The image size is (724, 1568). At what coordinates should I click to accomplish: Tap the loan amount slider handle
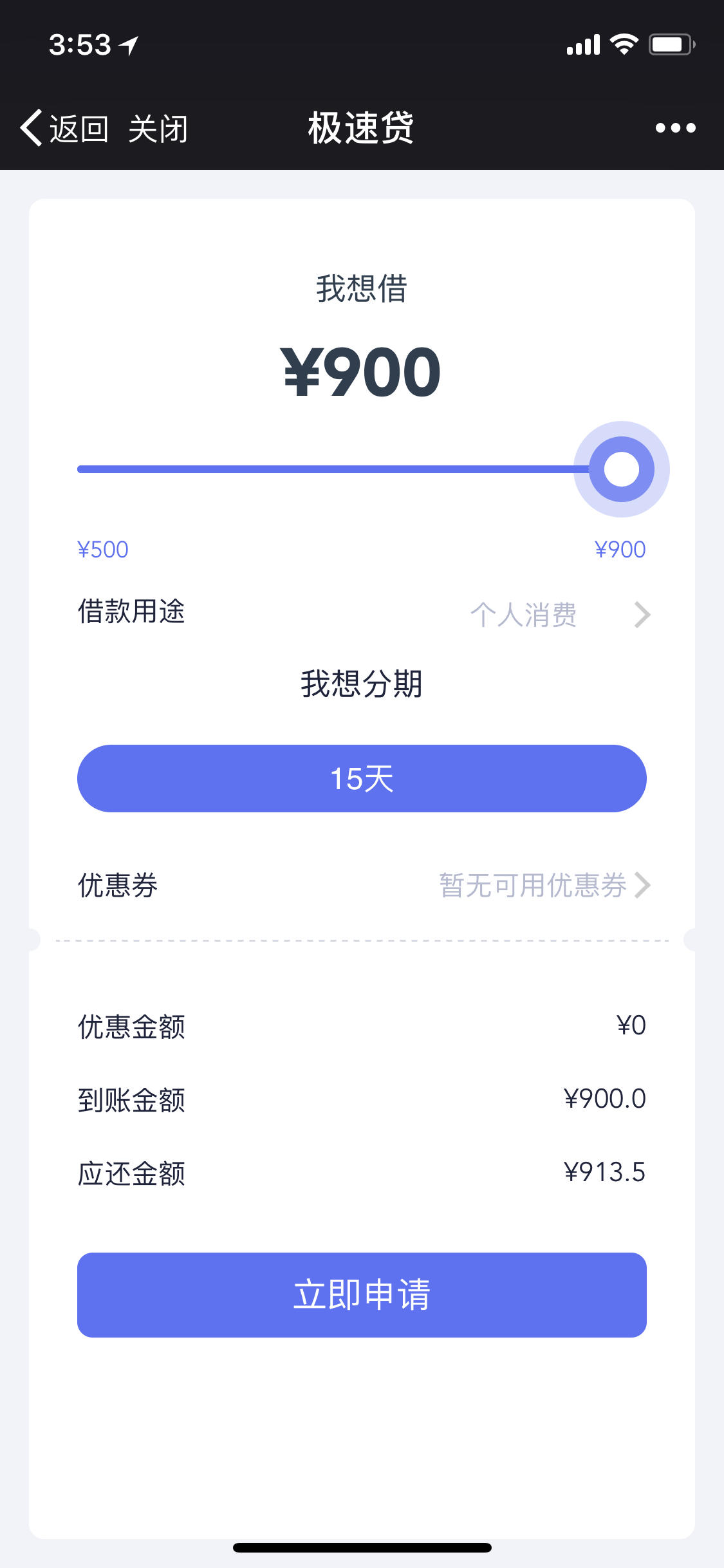point(621,469)
